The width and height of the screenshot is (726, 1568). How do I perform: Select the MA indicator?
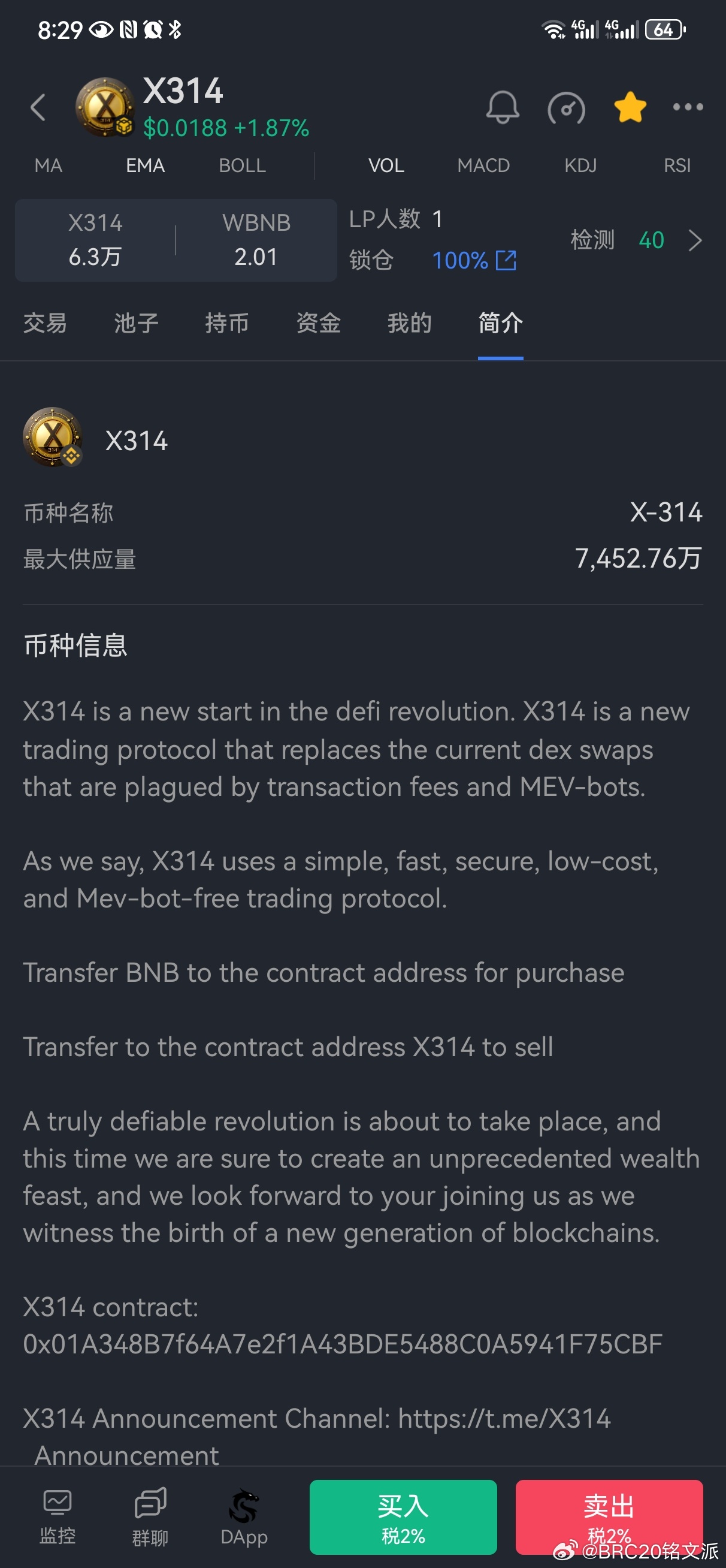coord(49,165)
